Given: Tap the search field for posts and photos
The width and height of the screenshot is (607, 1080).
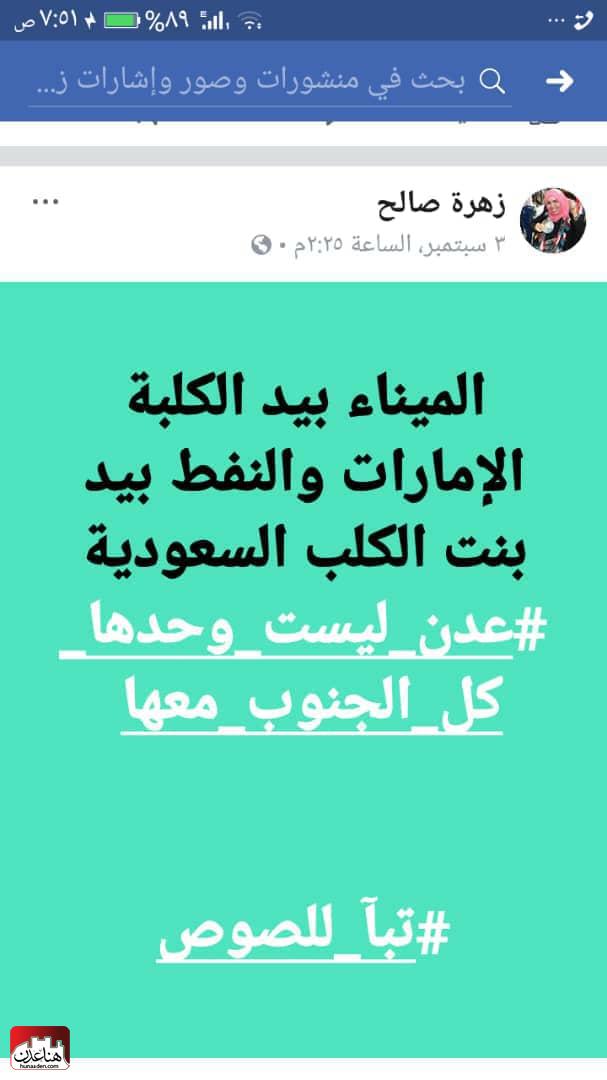Looking at the screenshot, I should 270,82.
